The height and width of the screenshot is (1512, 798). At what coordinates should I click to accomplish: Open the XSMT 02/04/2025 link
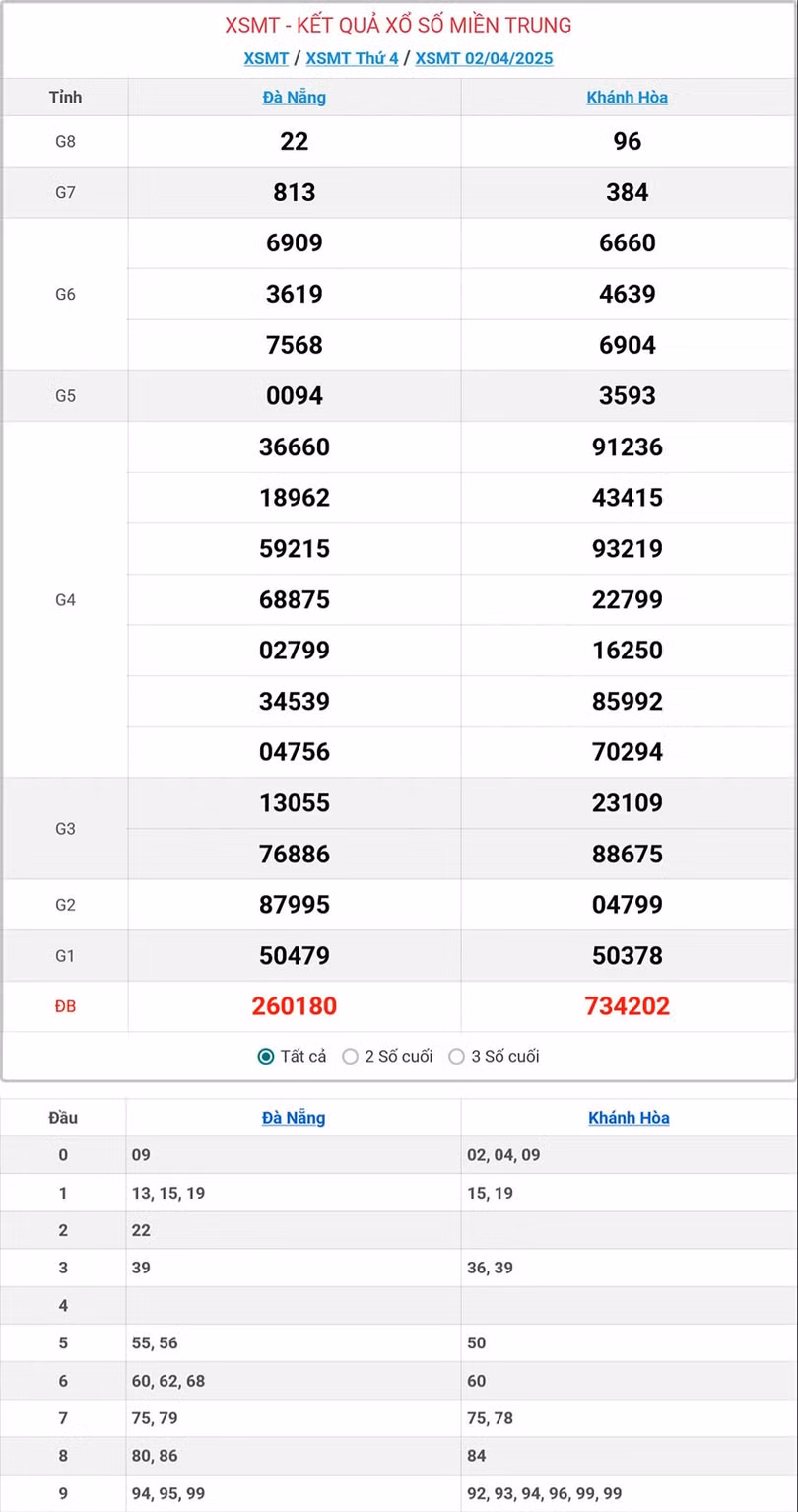(x=484, y=58)
